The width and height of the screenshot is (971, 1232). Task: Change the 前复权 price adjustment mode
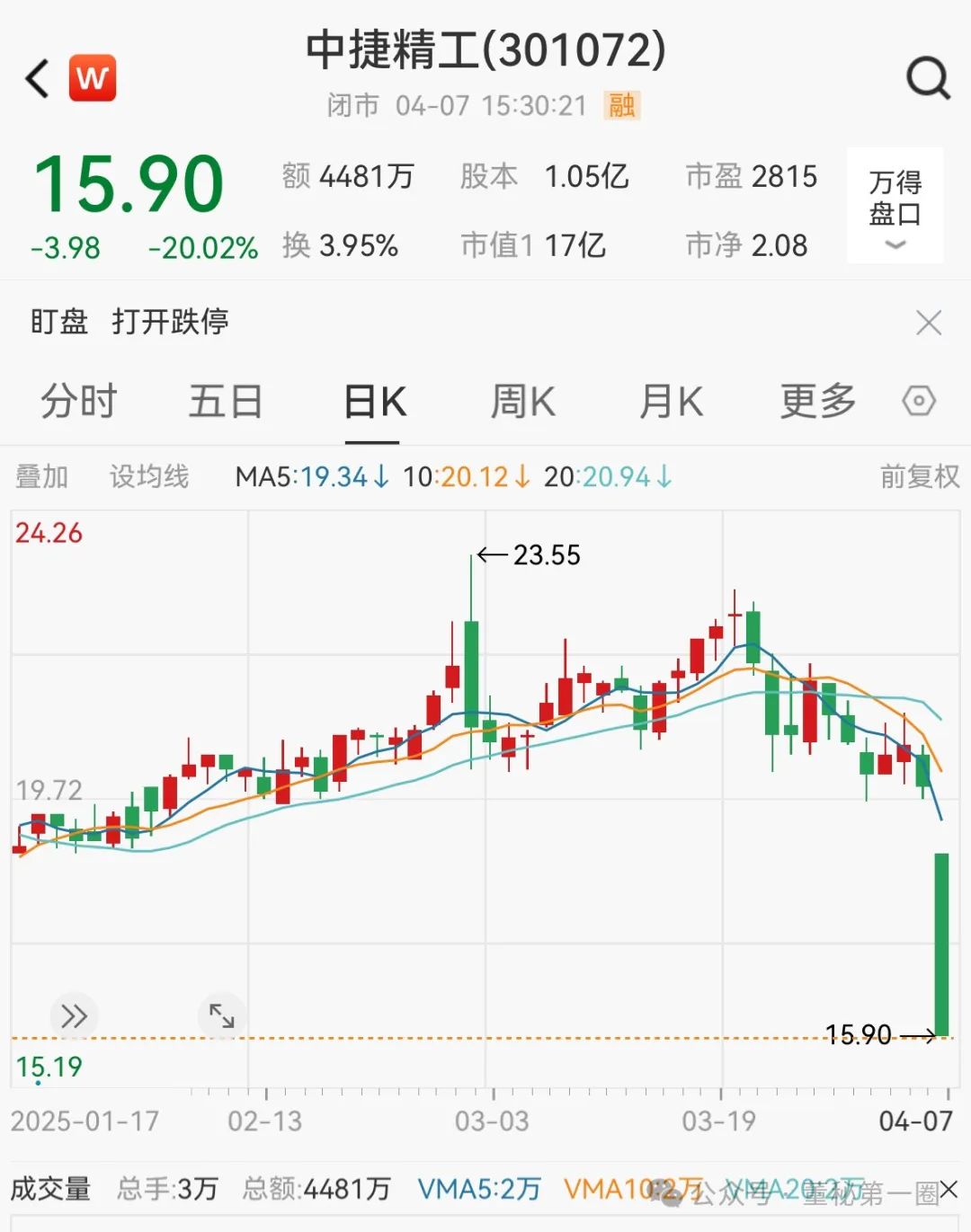click(x=919, y=476)
